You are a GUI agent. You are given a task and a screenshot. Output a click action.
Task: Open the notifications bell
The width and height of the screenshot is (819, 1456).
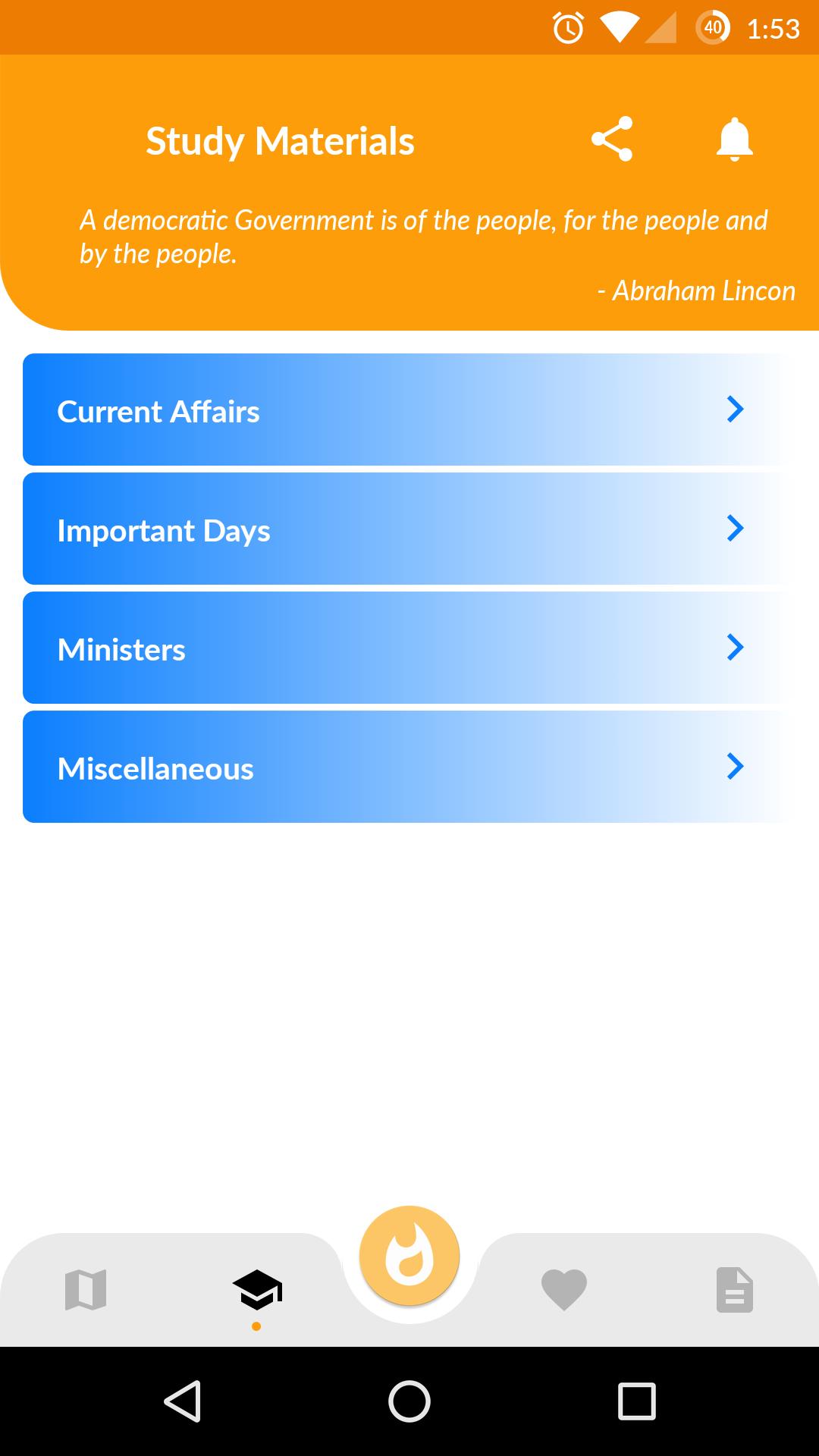point(734,140)
